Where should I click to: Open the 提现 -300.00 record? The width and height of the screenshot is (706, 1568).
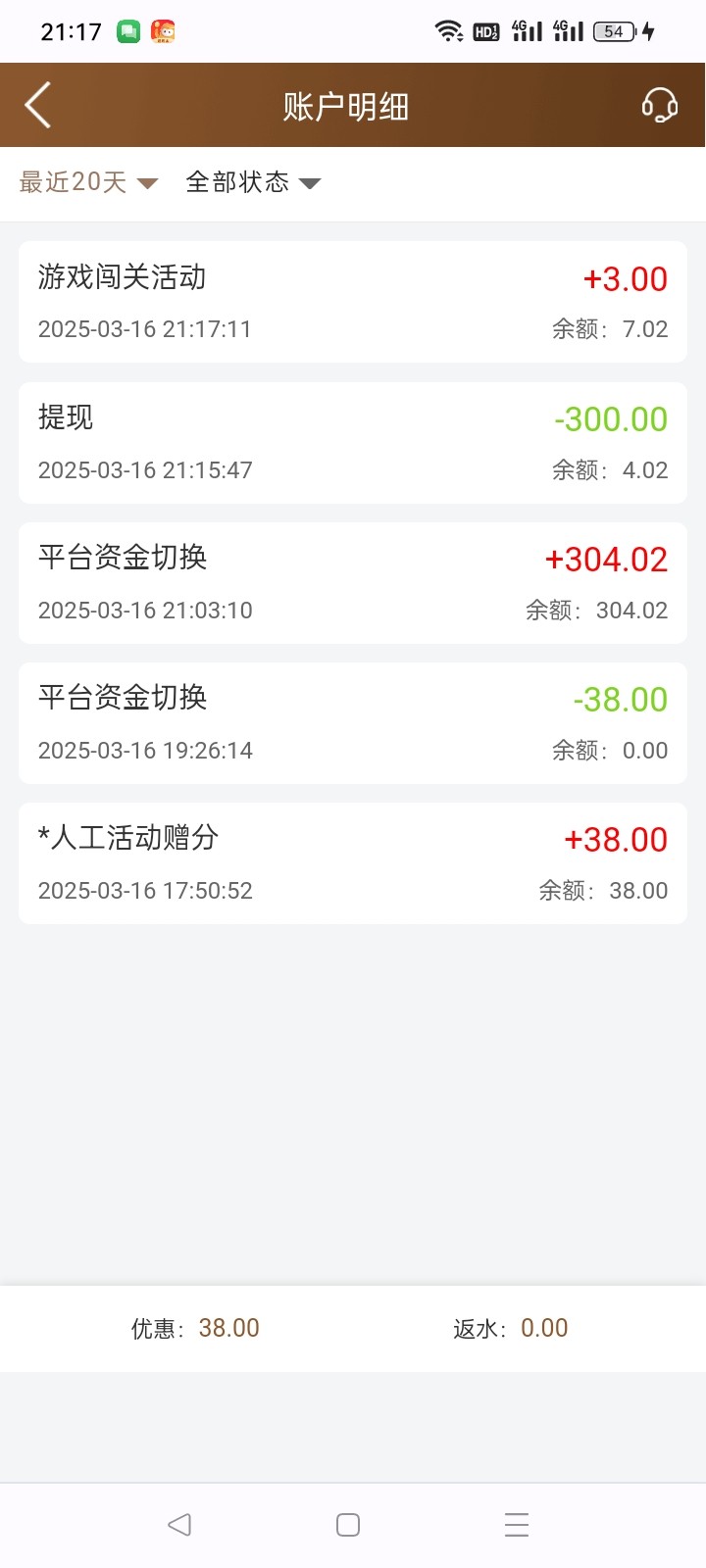[x=353, y=443]
